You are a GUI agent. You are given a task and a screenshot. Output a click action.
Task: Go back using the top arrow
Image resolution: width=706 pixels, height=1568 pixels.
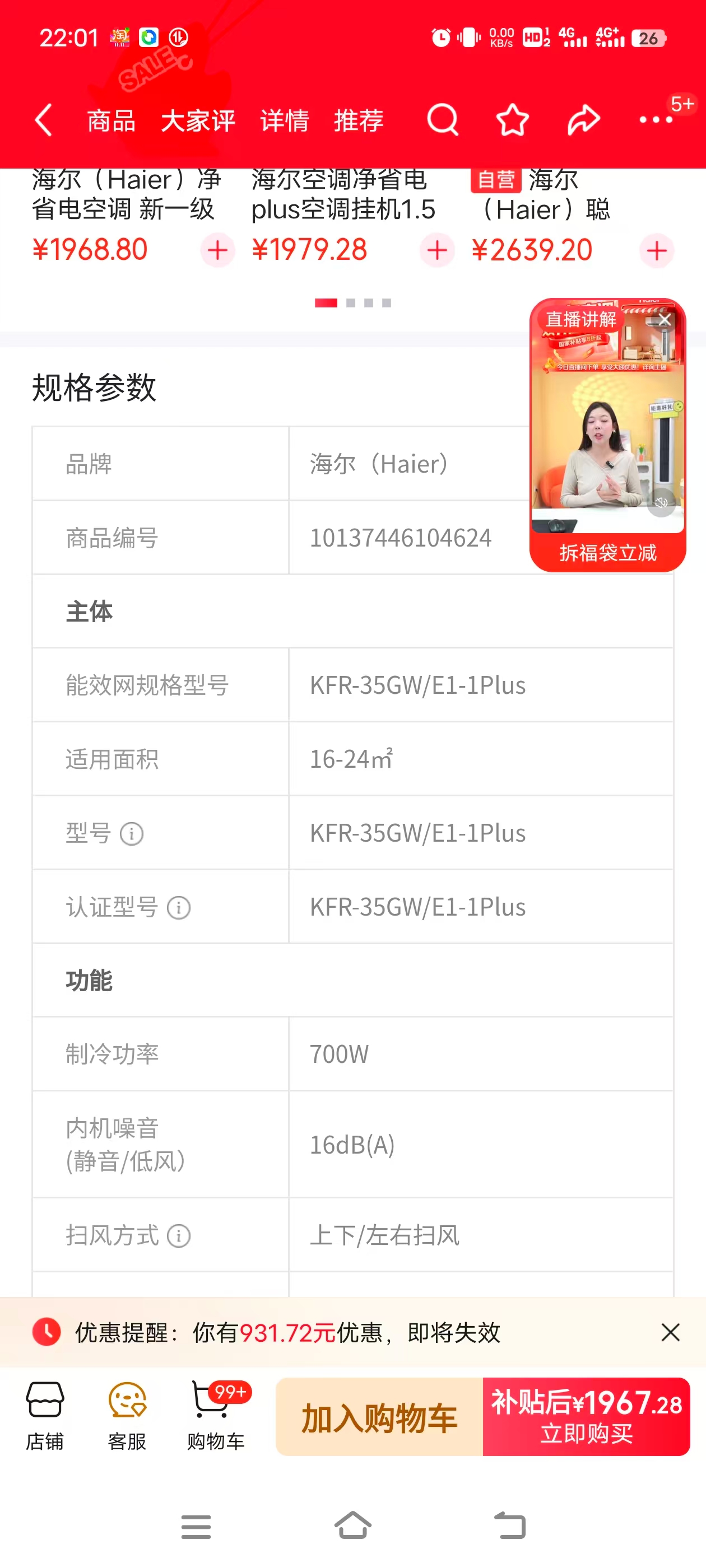tap(44, 120)
